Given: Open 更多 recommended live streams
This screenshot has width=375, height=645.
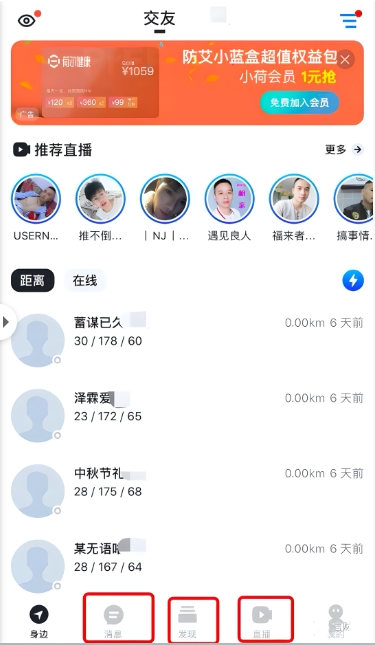Looking at the screenshot, I should (344, 150).
